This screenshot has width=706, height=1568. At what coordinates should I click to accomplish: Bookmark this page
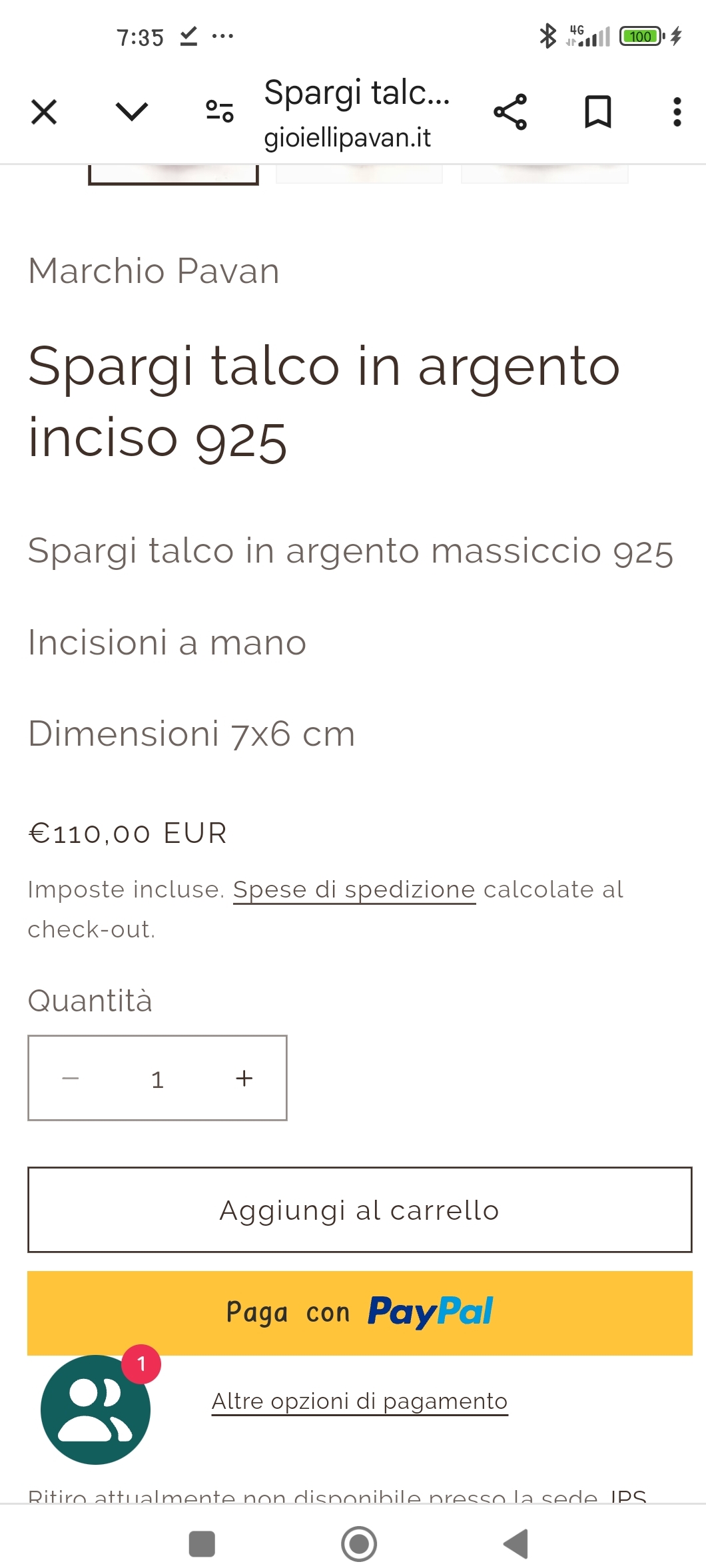tap(597, 112)
